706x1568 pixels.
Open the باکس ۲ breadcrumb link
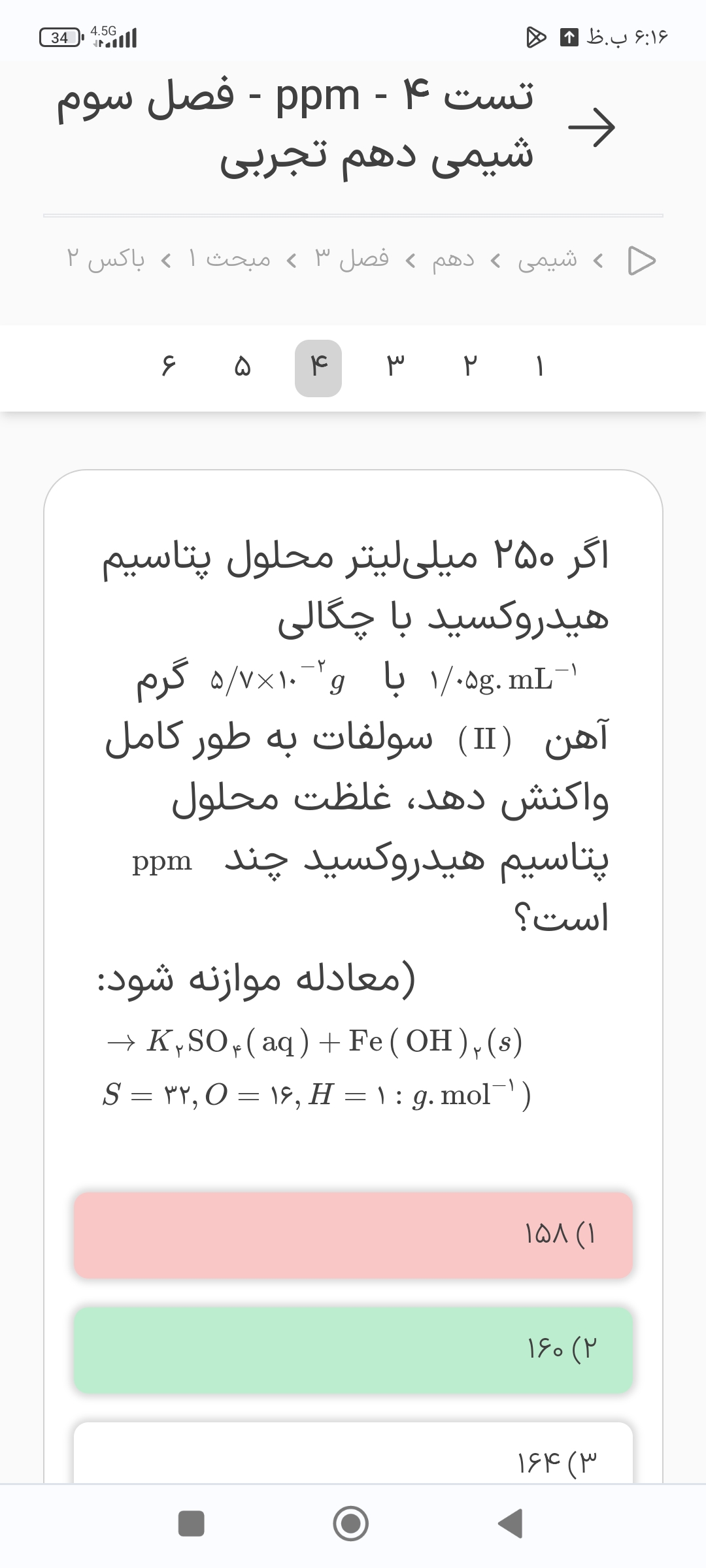pos(106,259)
